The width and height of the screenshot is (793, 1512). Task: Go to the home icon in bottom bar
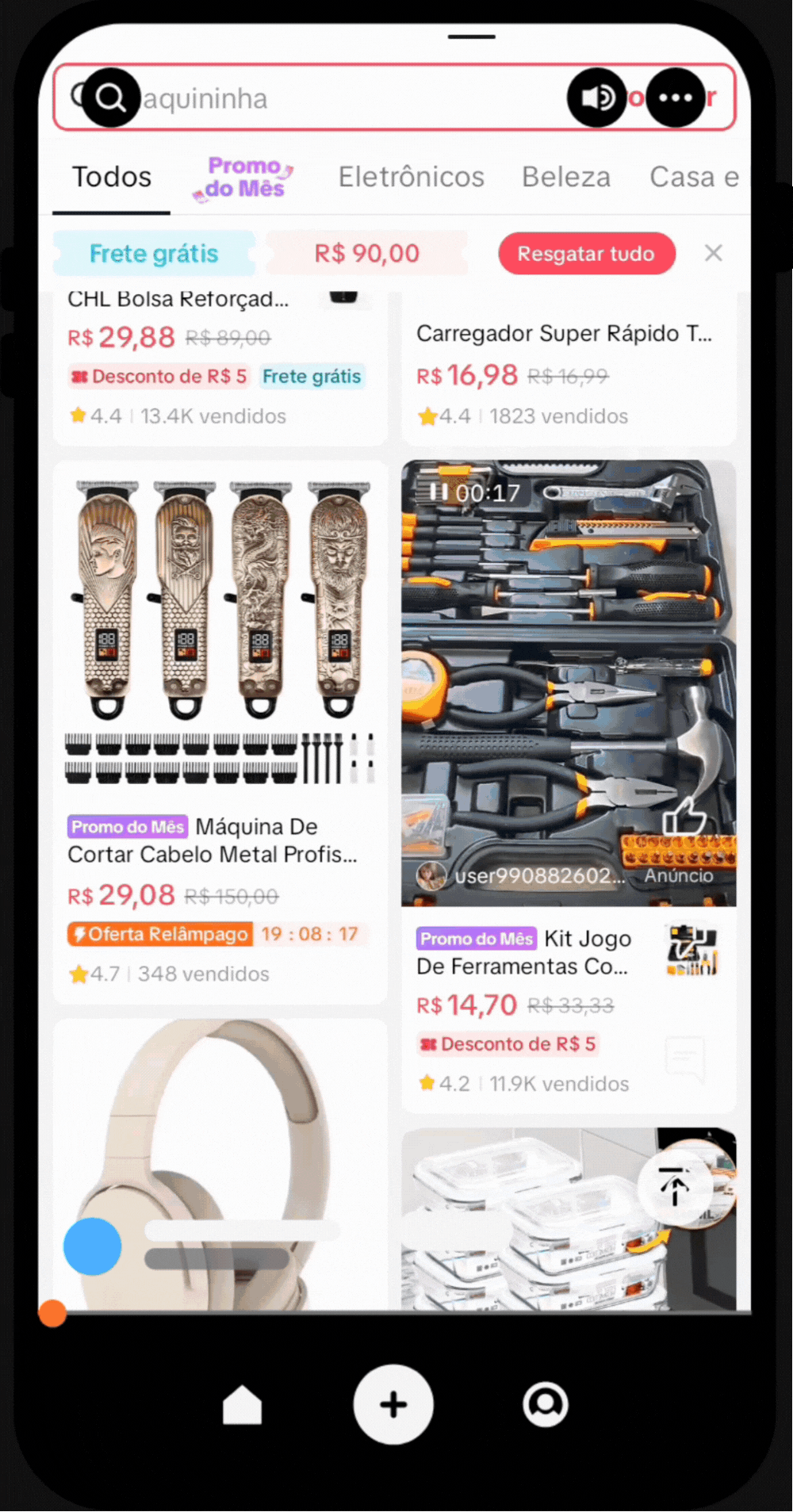pyautogui.click(x=243, y=1405)
